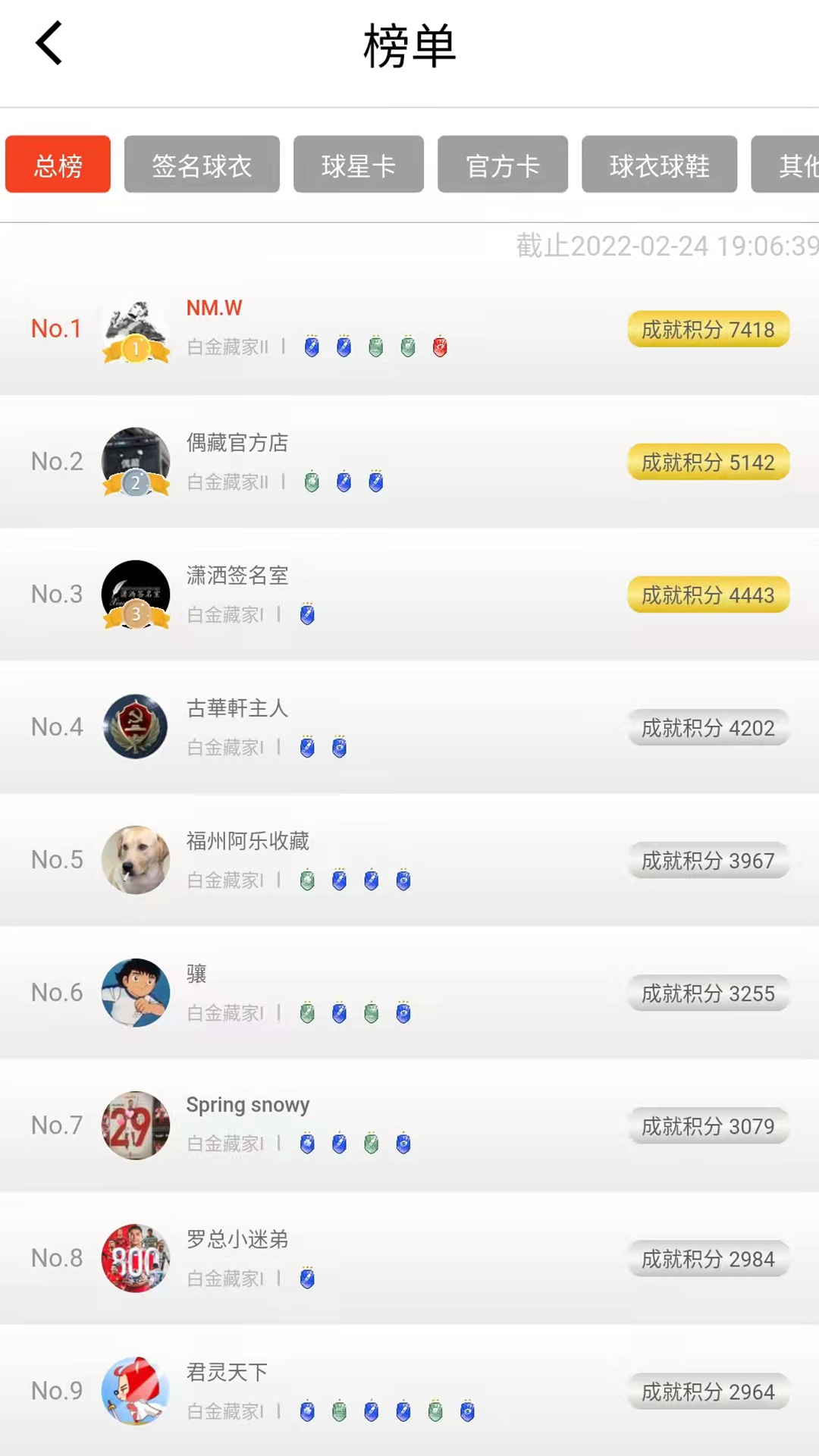Select the blue badge next to 潇洒签名室
This screenshot has height=1456, width=819.
[307, 615]
